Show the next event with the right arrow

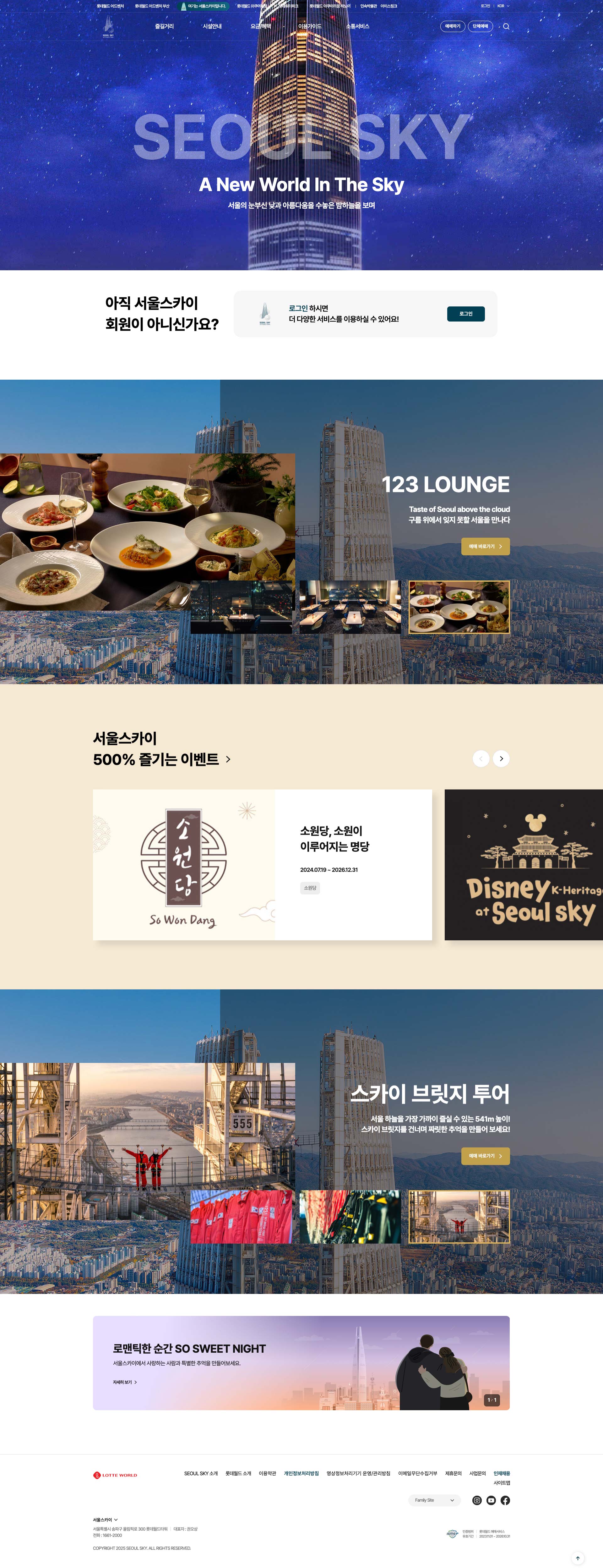[x=501, y=758]
